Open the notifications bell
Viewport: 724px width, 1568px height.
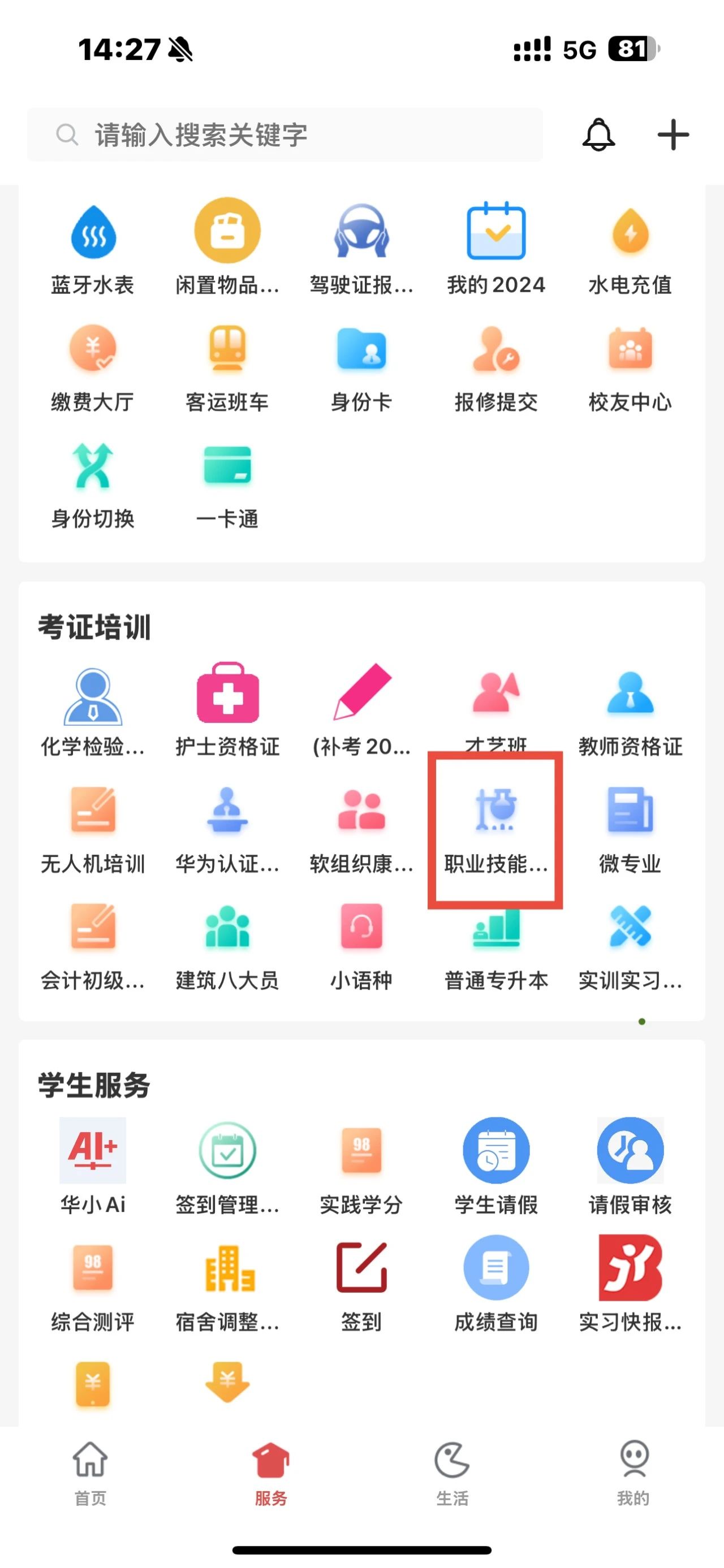tap(598, 135)
